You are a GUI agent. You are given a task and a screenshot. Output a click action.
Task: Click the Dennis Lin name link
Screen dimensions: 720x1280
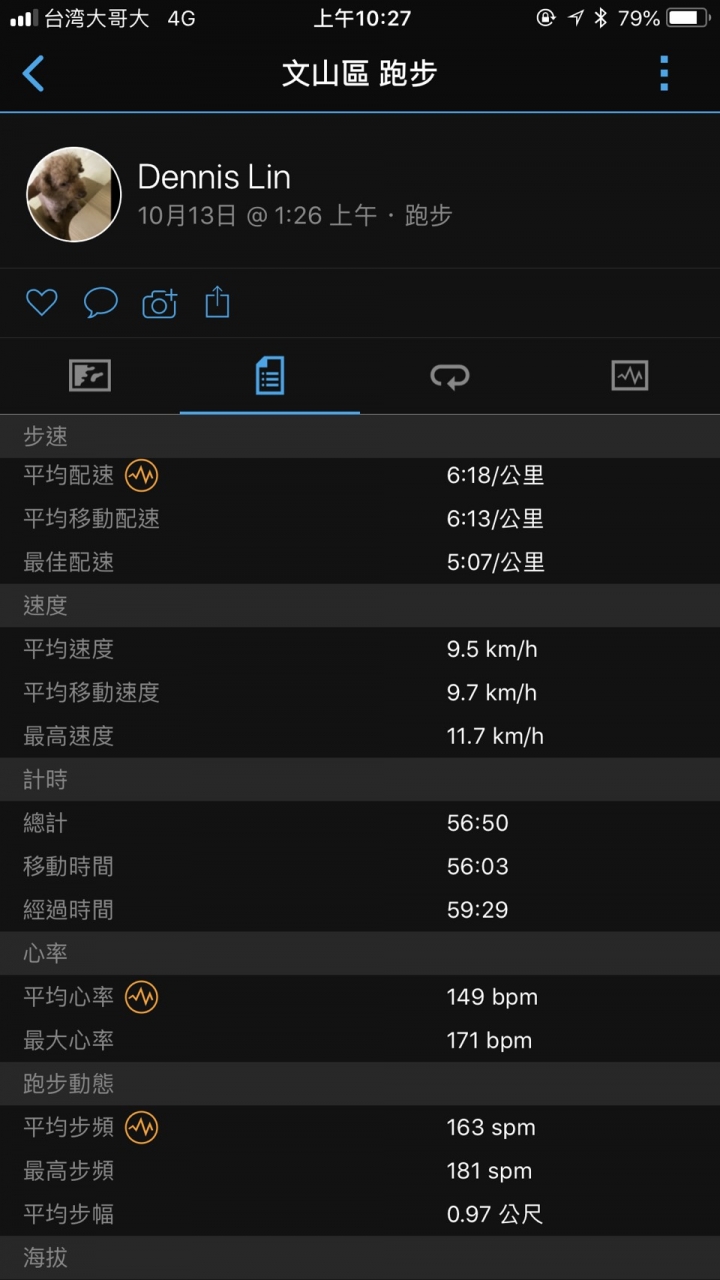click(214, 177)
